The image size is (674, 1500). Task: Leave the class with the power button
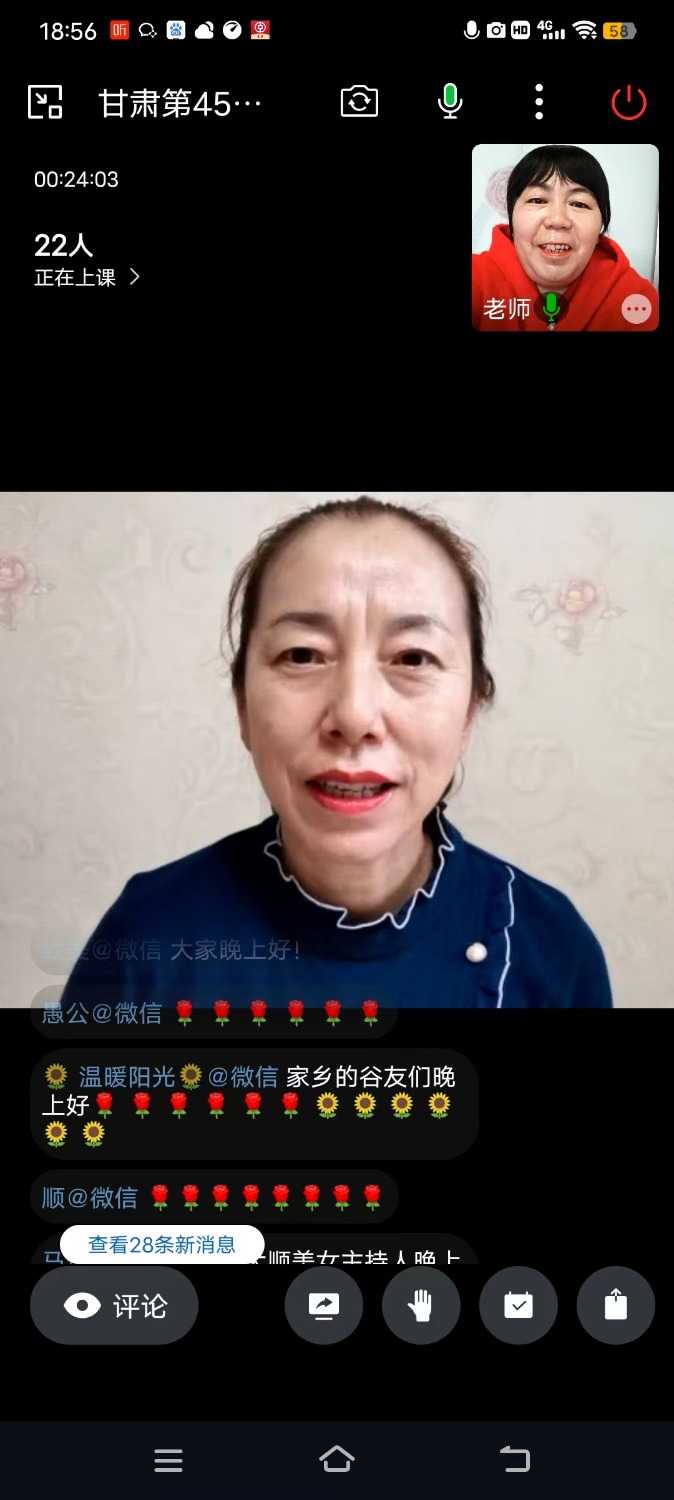(629, 102)
